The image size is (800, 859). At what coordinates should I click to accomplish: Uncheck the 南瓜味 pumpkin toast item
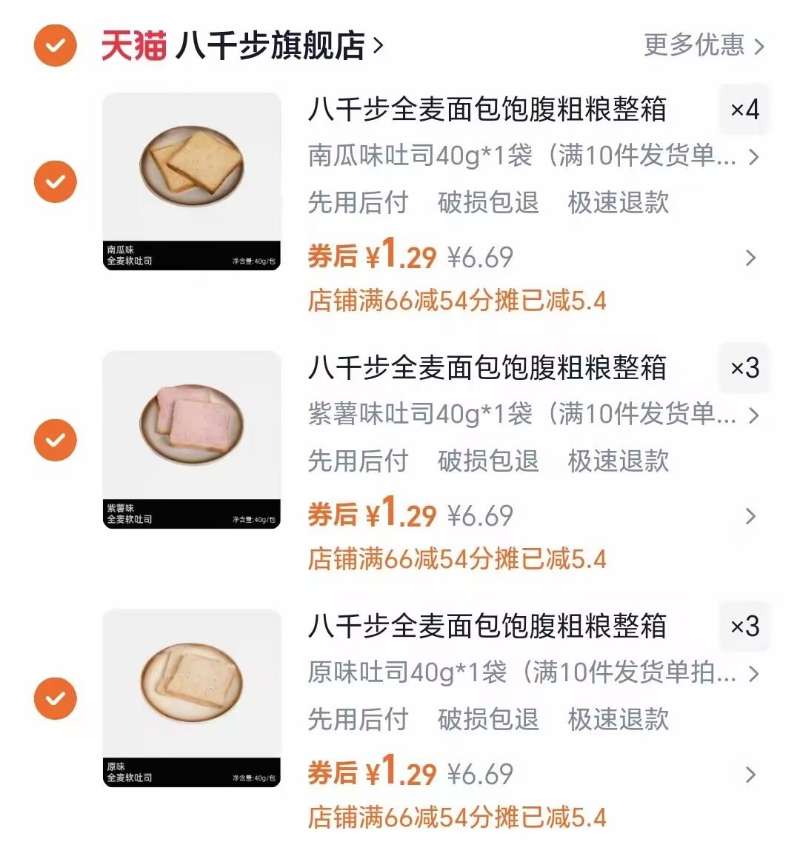click(55, 182)
